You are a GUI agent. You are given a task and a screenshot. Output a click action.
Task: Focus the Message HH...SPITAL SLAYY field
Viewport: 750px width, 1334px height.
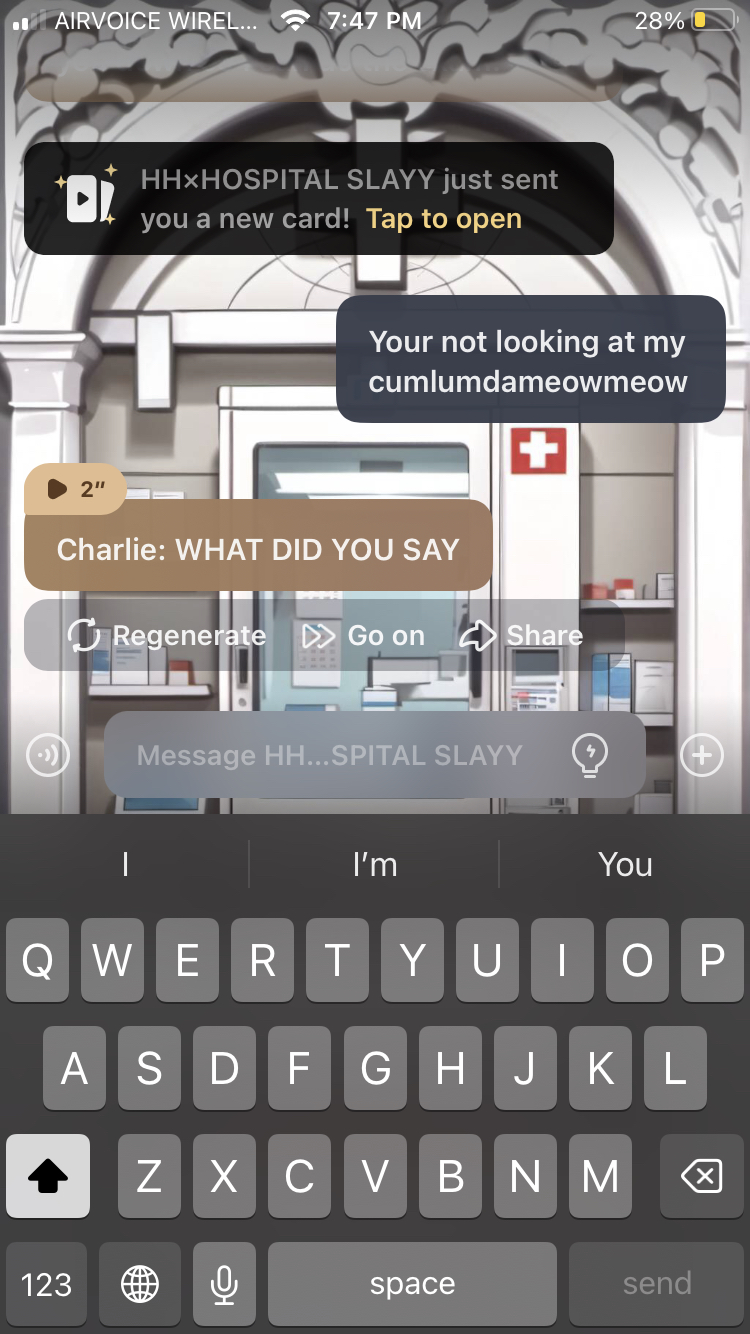click(x=330, y=755)
